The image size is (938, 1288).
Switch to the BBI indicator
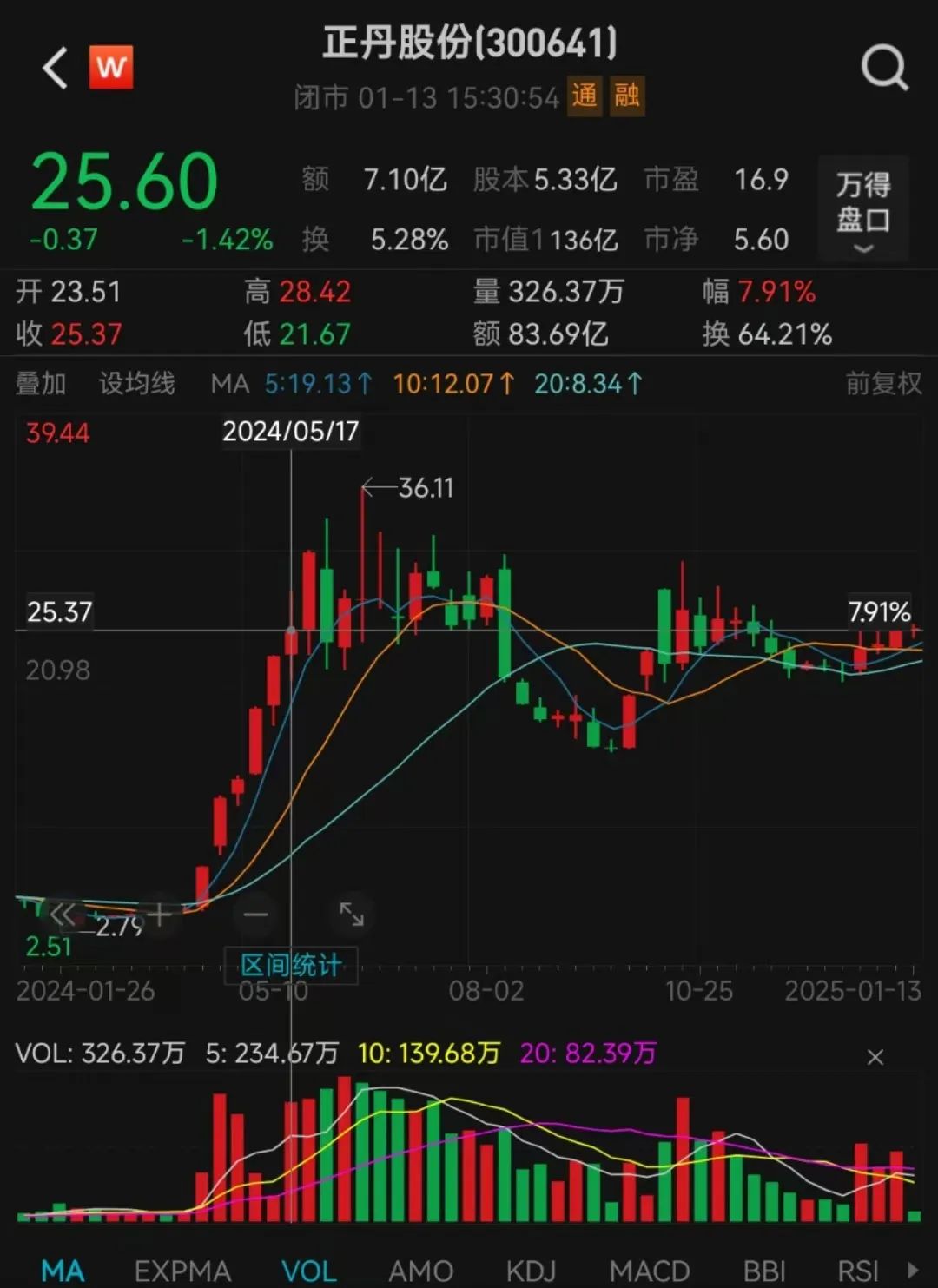pyautogui.click(x=764, y=1271)
